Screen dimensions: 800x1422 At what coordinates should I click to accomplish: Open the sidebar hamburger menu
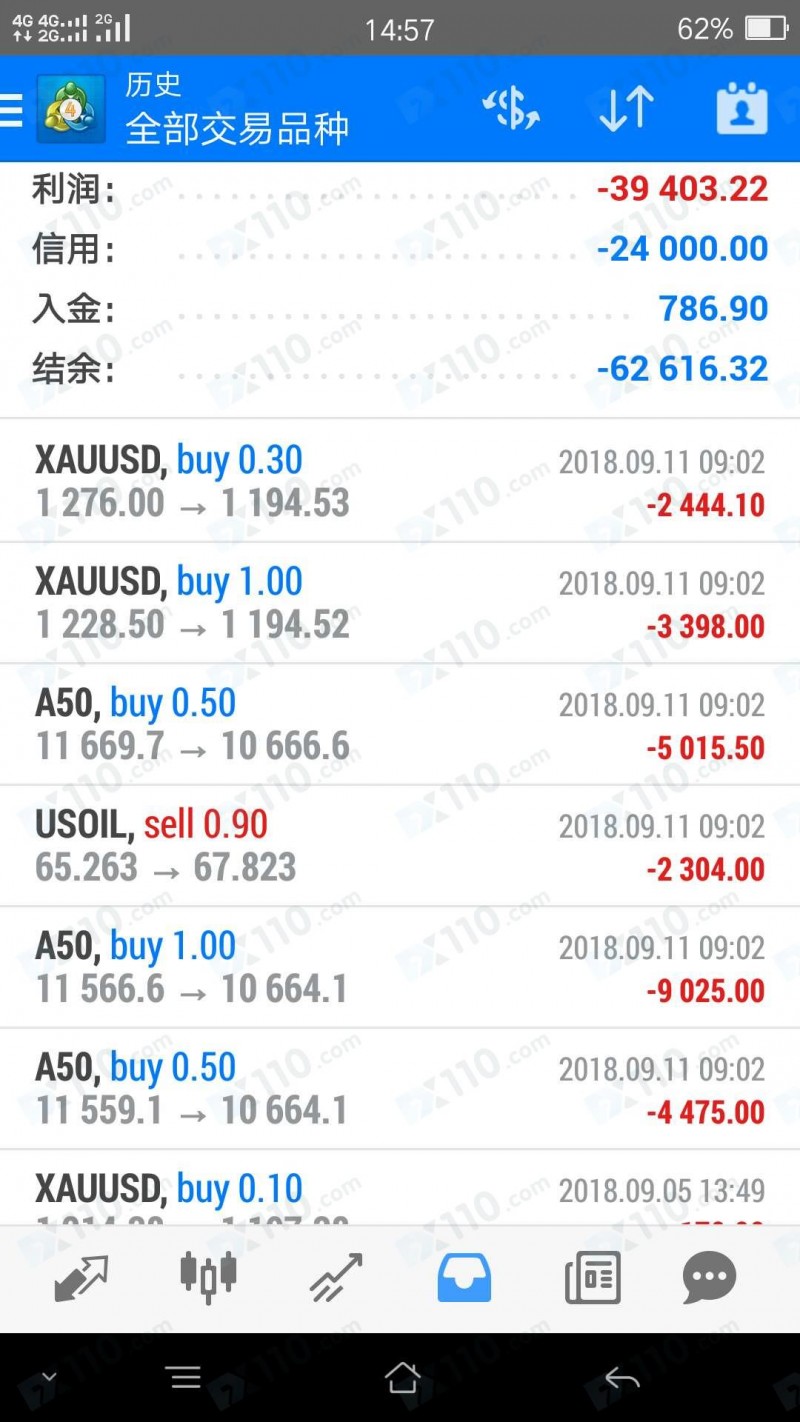coord(12,108)
